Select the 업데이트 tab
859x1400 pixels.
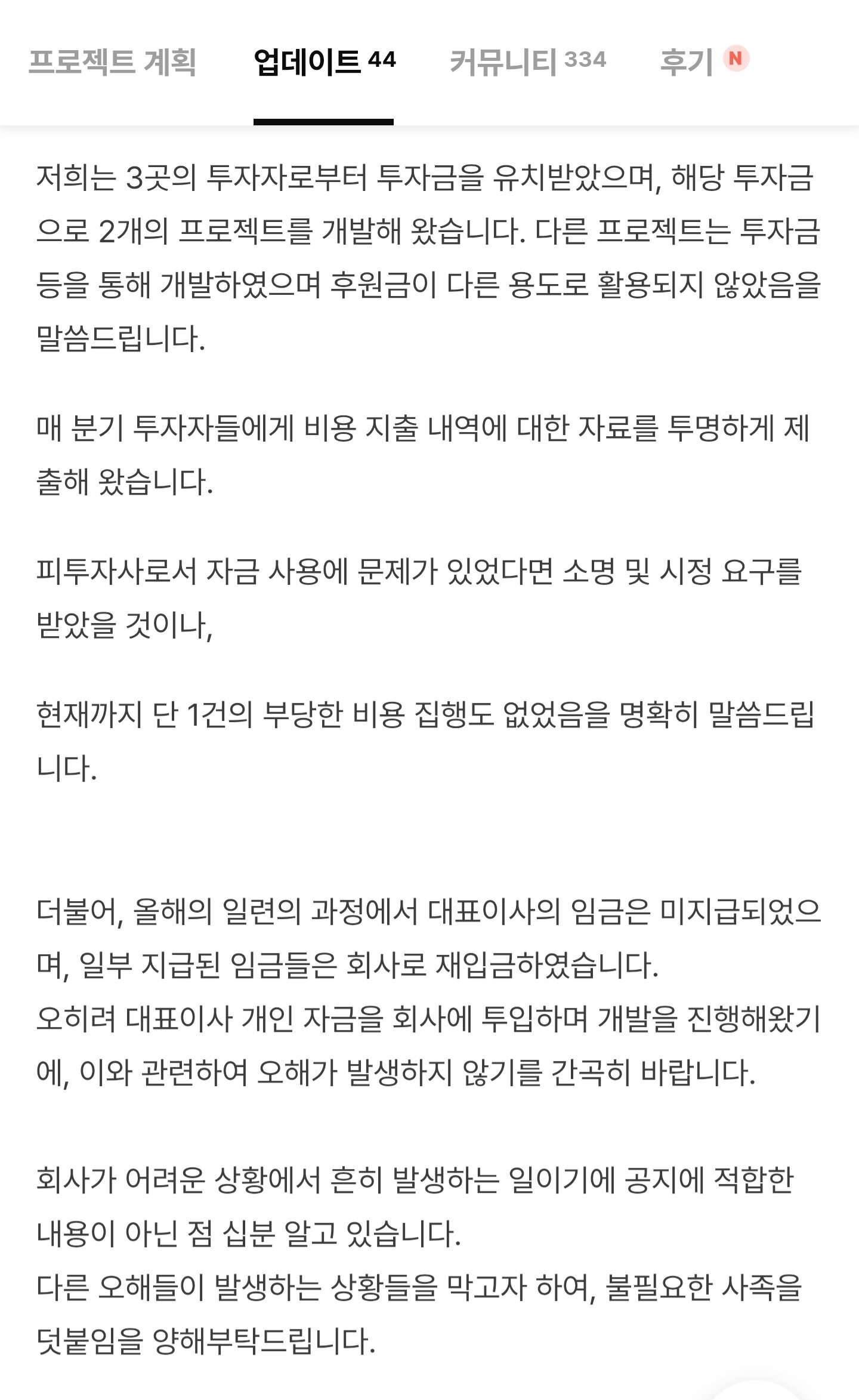tap(324, 61)
